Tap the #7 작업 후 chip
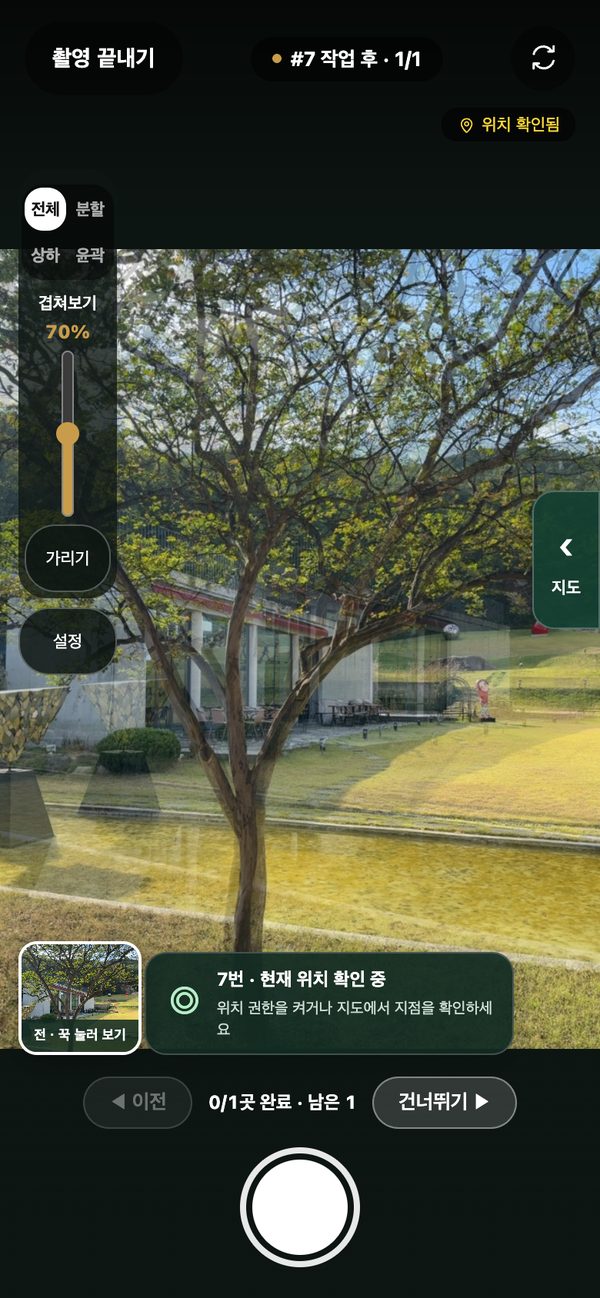The image size is (600, 1298). (x=346, y=60)
